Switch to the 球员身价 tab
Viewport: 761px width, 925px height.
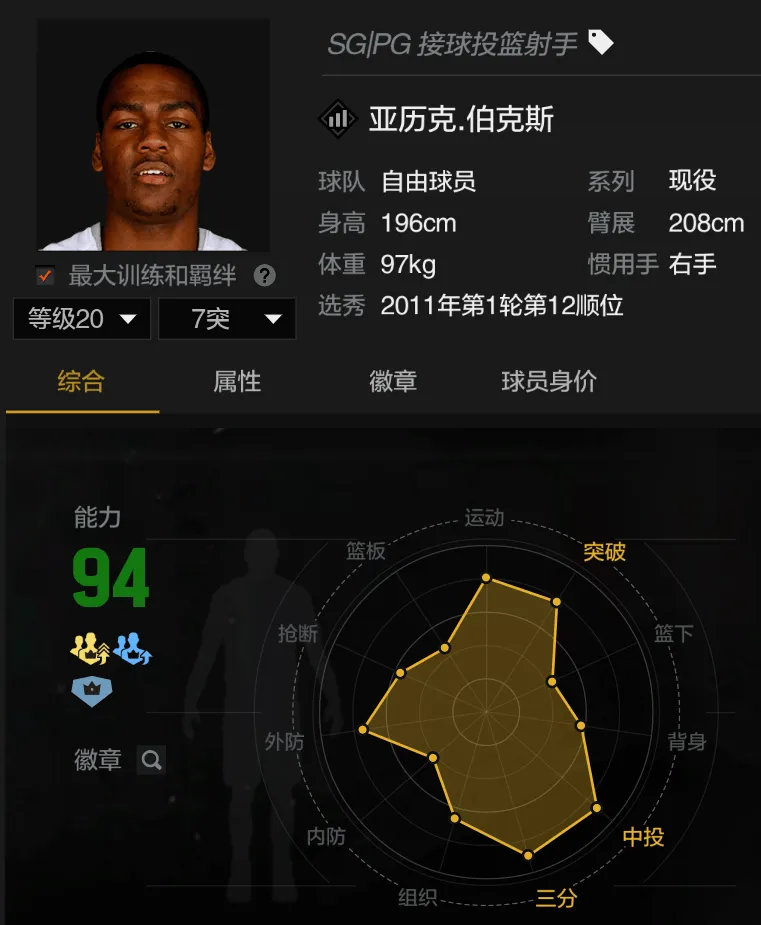[x=549, y=381]
